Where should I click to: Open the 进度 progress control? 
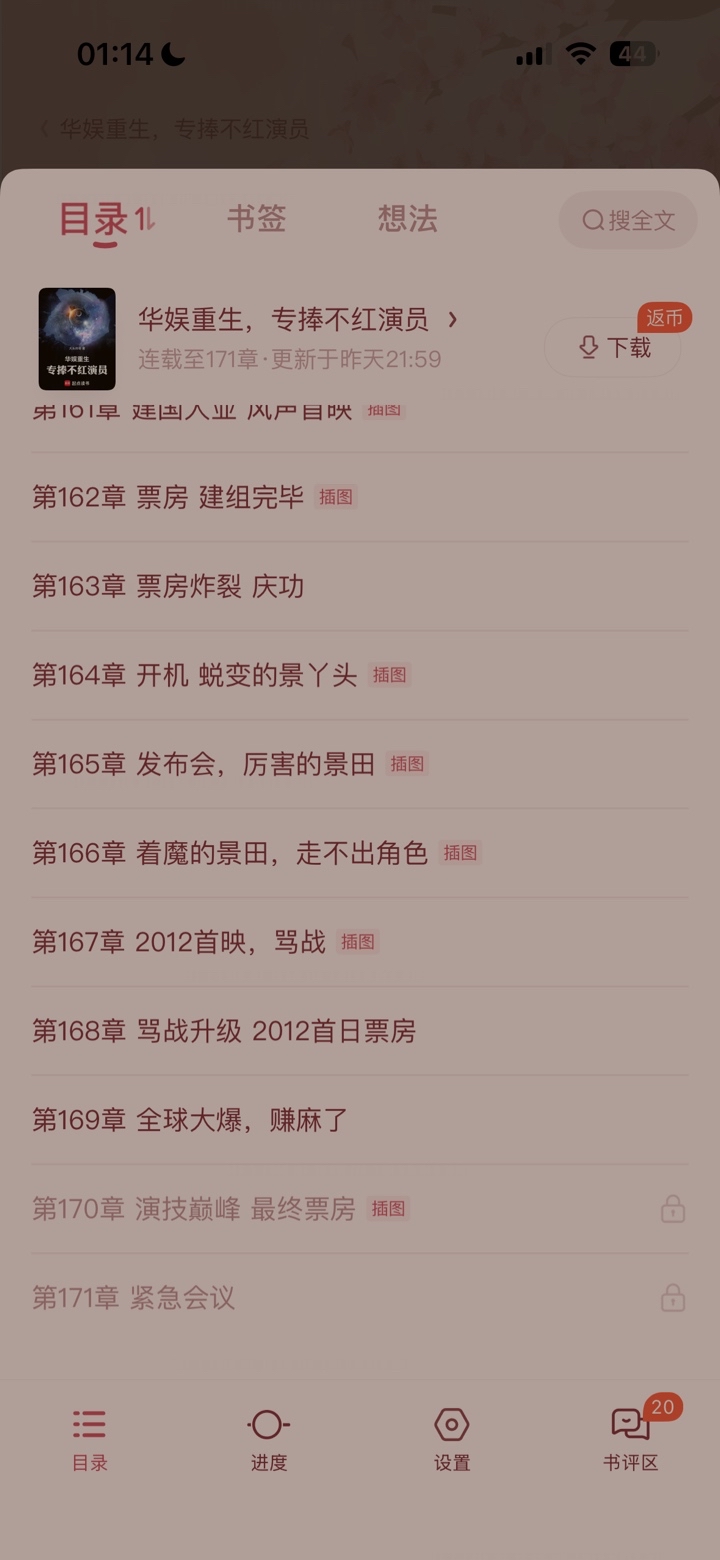(x=268, y=1439)
